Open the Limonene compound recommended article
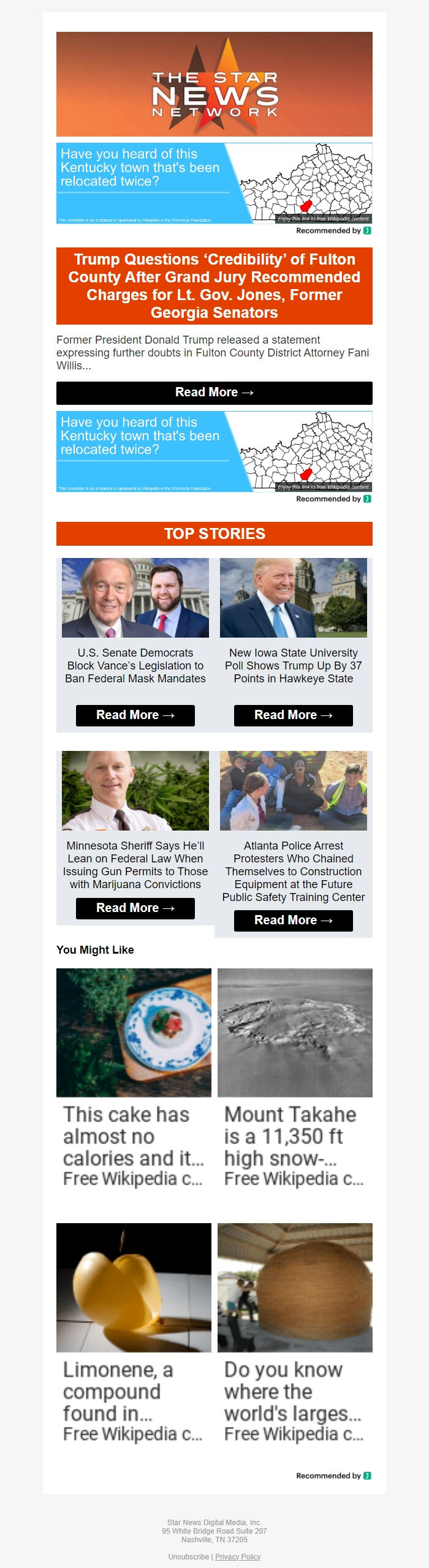The height and width of the screenshot is (1568, 429). coord(134,1333)
